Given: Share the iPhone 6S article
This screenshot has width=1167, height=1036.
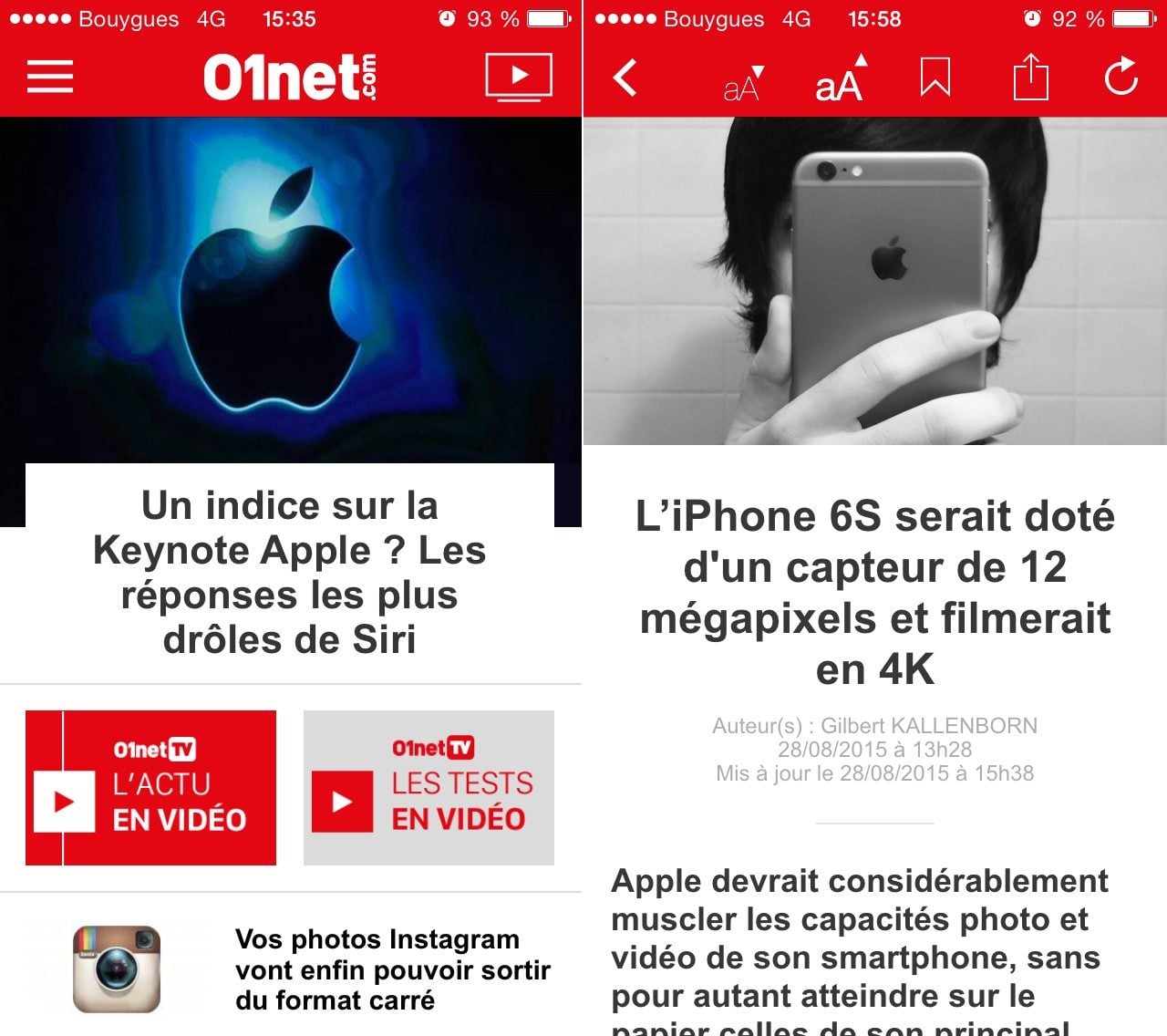Looking at the screenshot, I should tap(1031, 77).
